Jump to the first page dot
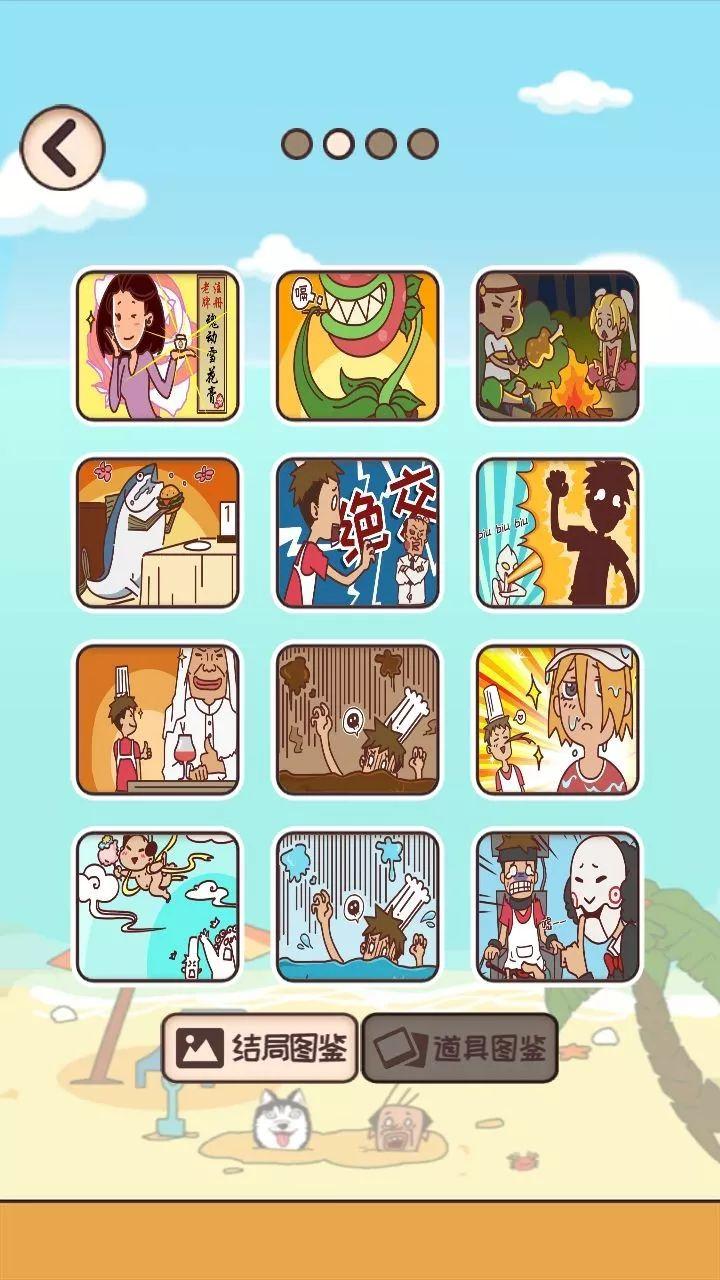The height and width of the screenshot is (1280, 720). pyautogui.click(x=296, y=144)
